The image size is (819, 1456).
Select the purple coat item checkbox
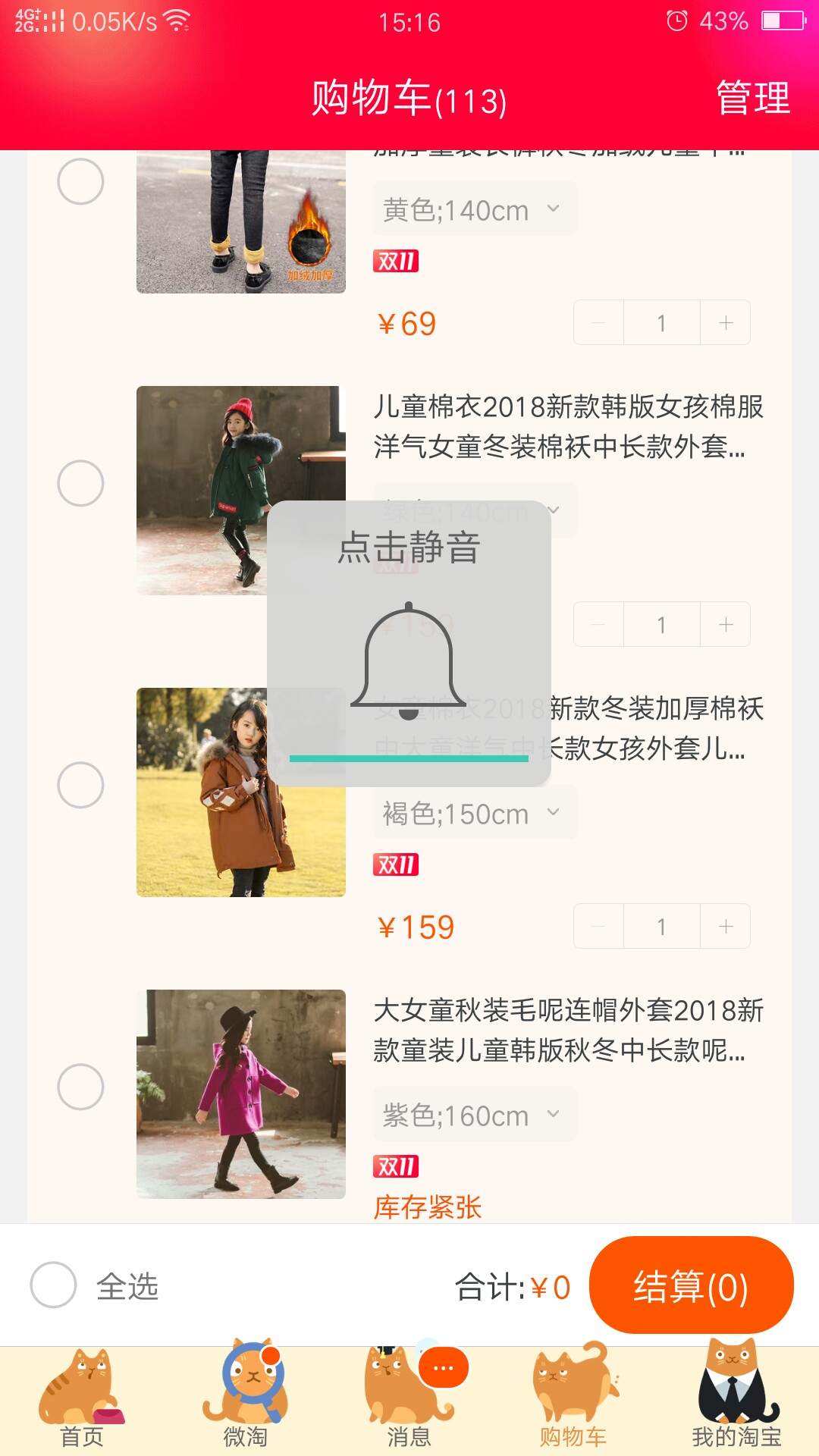80,1087
